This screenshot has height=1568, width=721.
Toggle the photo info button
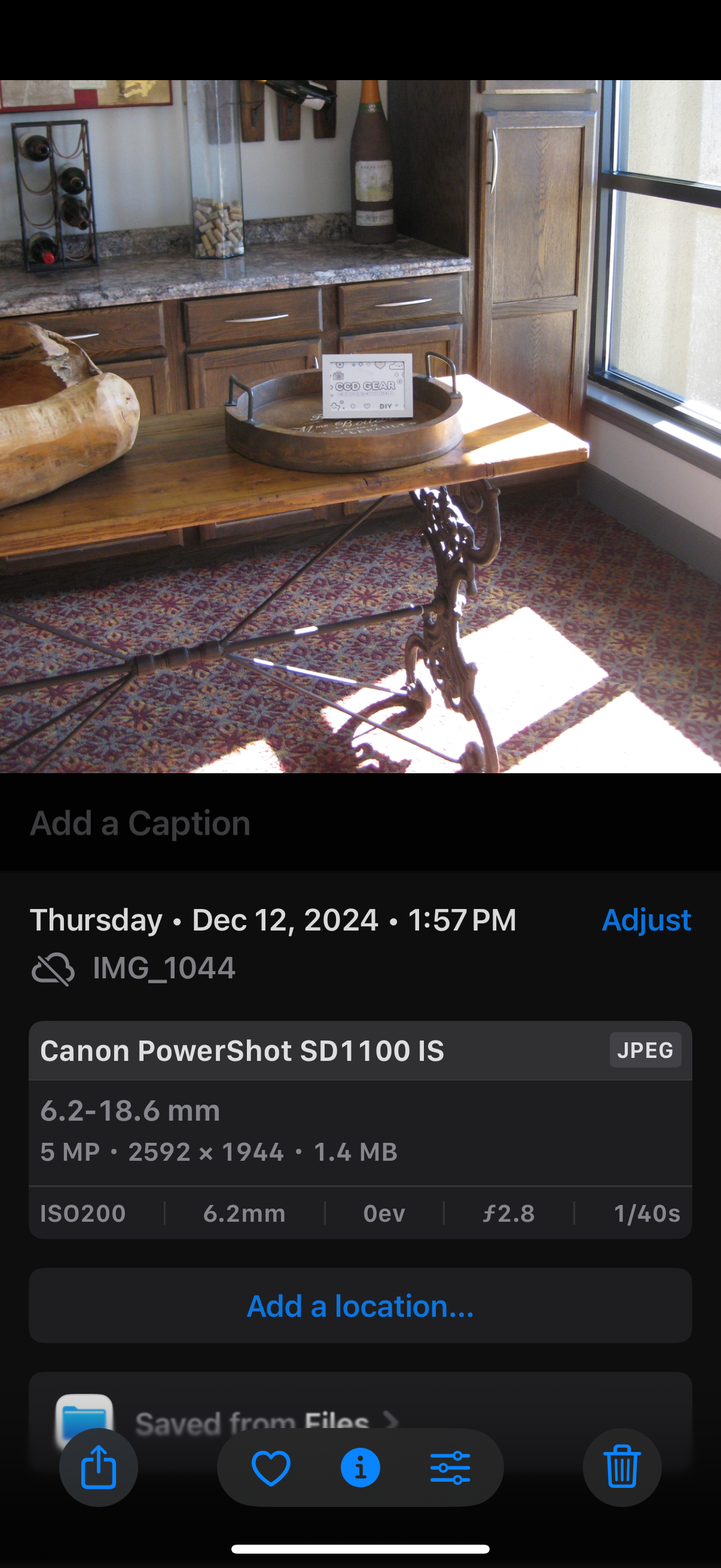360,1468
